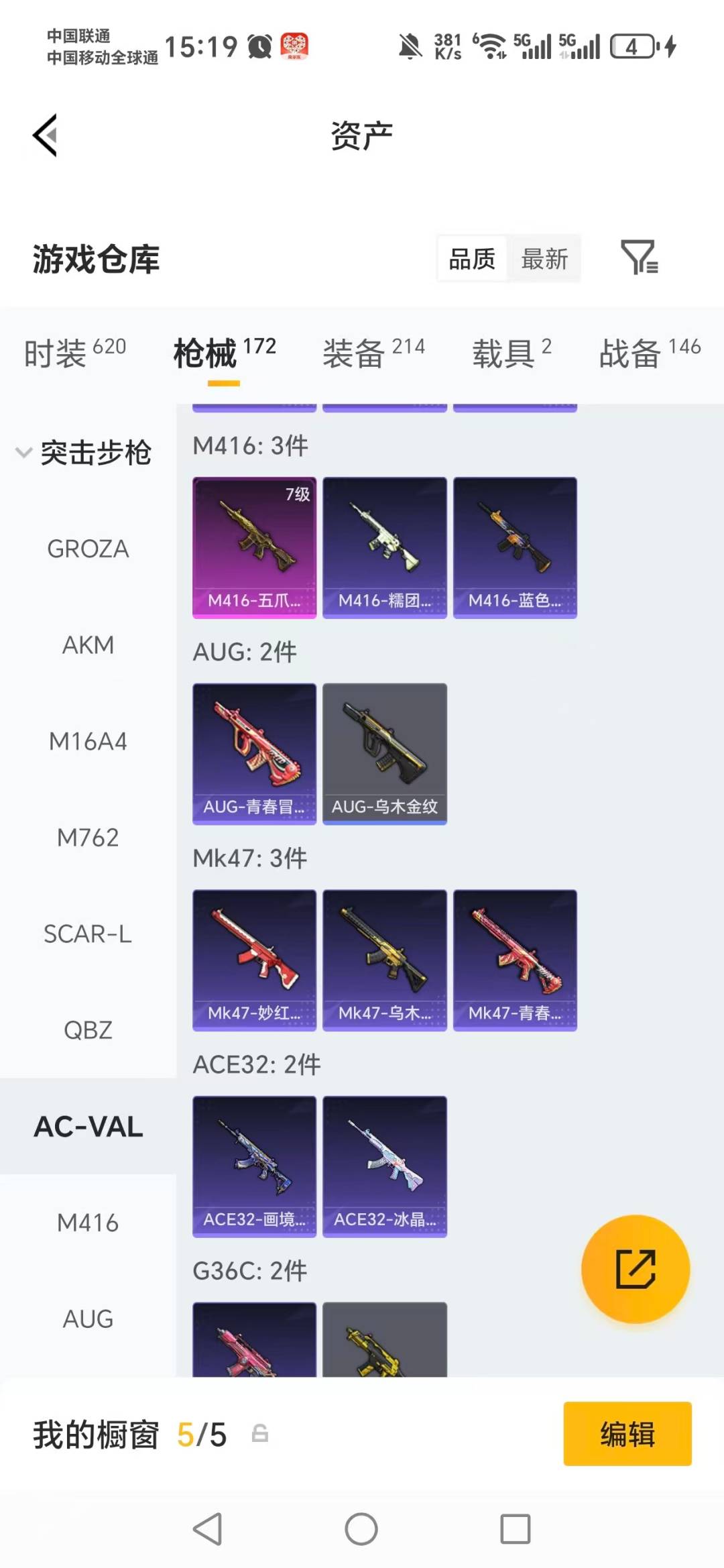The image size is (724, 1568).
Task: Switch sorting to 最新
Action: click(x=545, y=258)
